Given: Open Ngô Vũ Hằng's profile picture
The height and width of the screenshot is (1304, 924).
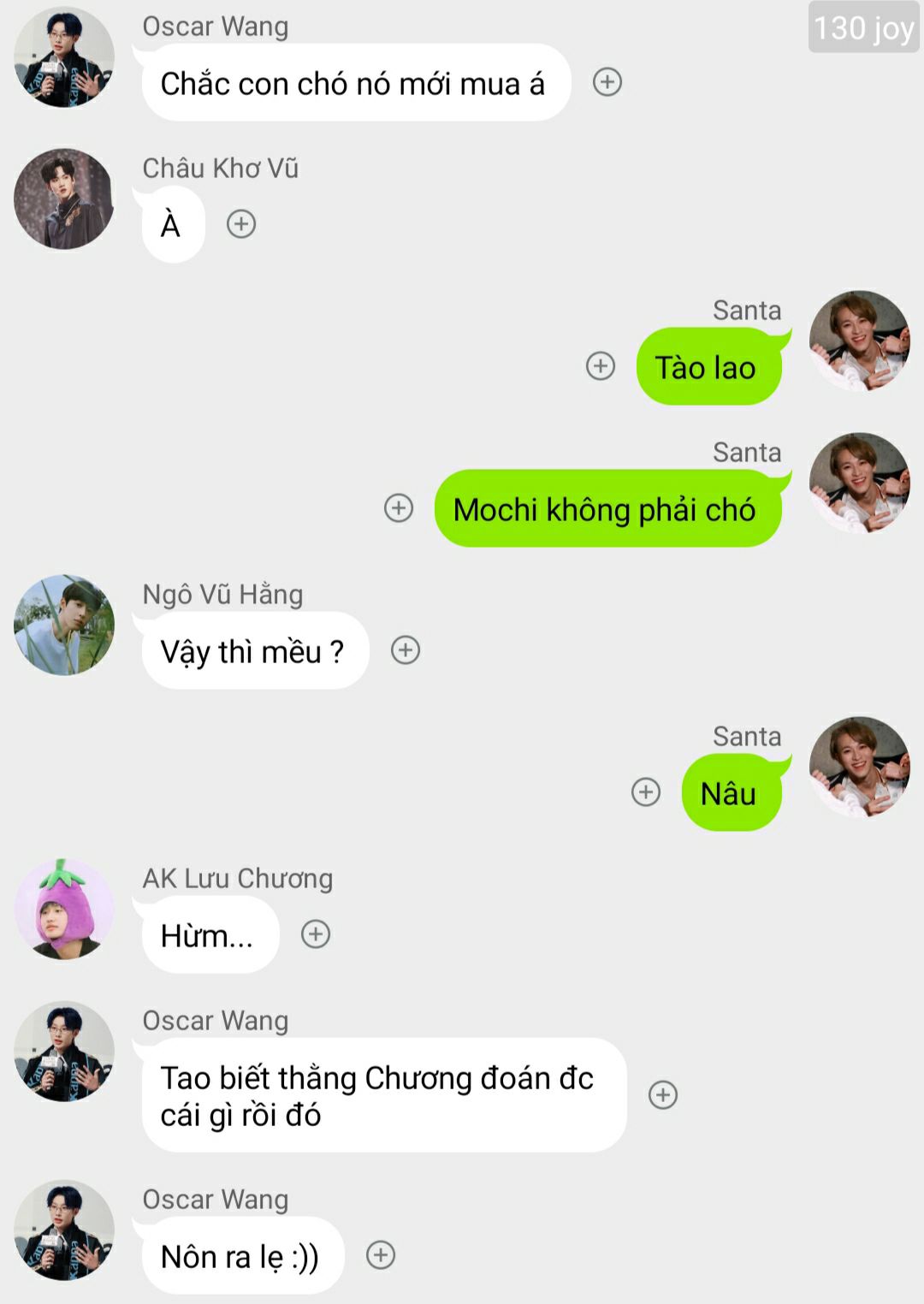Looking at the screenshot, I should click(x=64, y=625).
